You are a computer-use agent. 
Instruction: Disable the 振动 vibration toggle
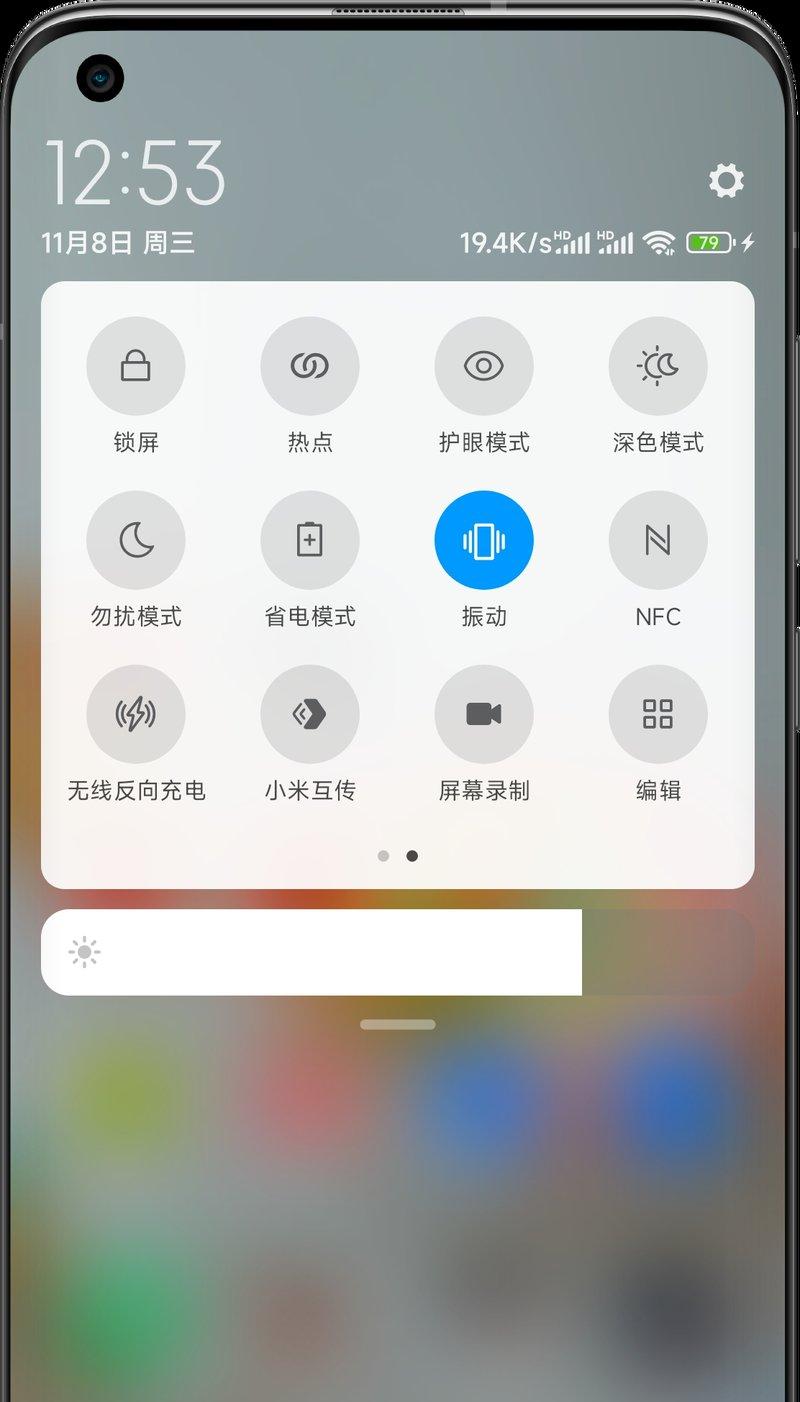click(x=484, y=540)
